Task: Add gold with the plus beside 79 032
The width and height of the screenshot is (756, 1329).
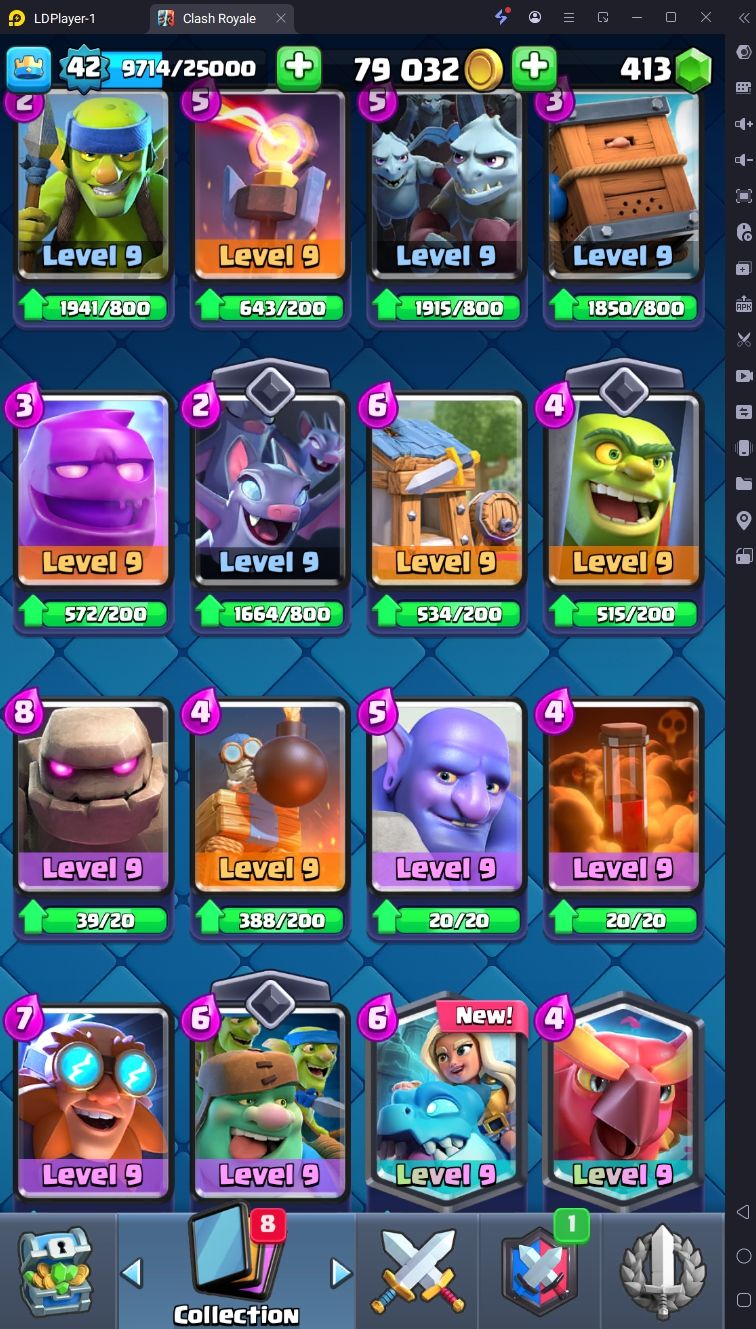Action: coord(534,68)
